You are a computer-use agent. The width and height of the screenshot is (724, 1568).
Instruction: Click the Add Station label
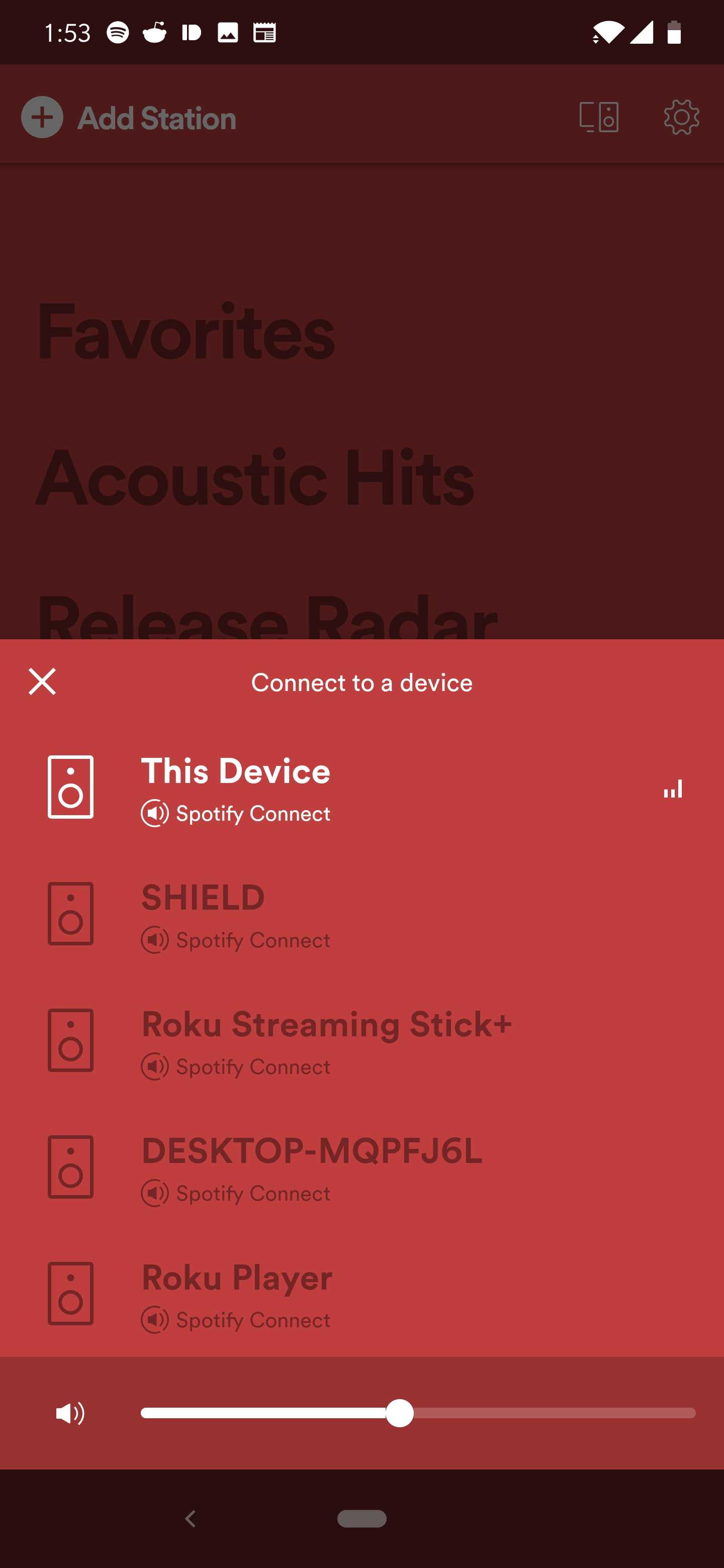click(156, 118)
